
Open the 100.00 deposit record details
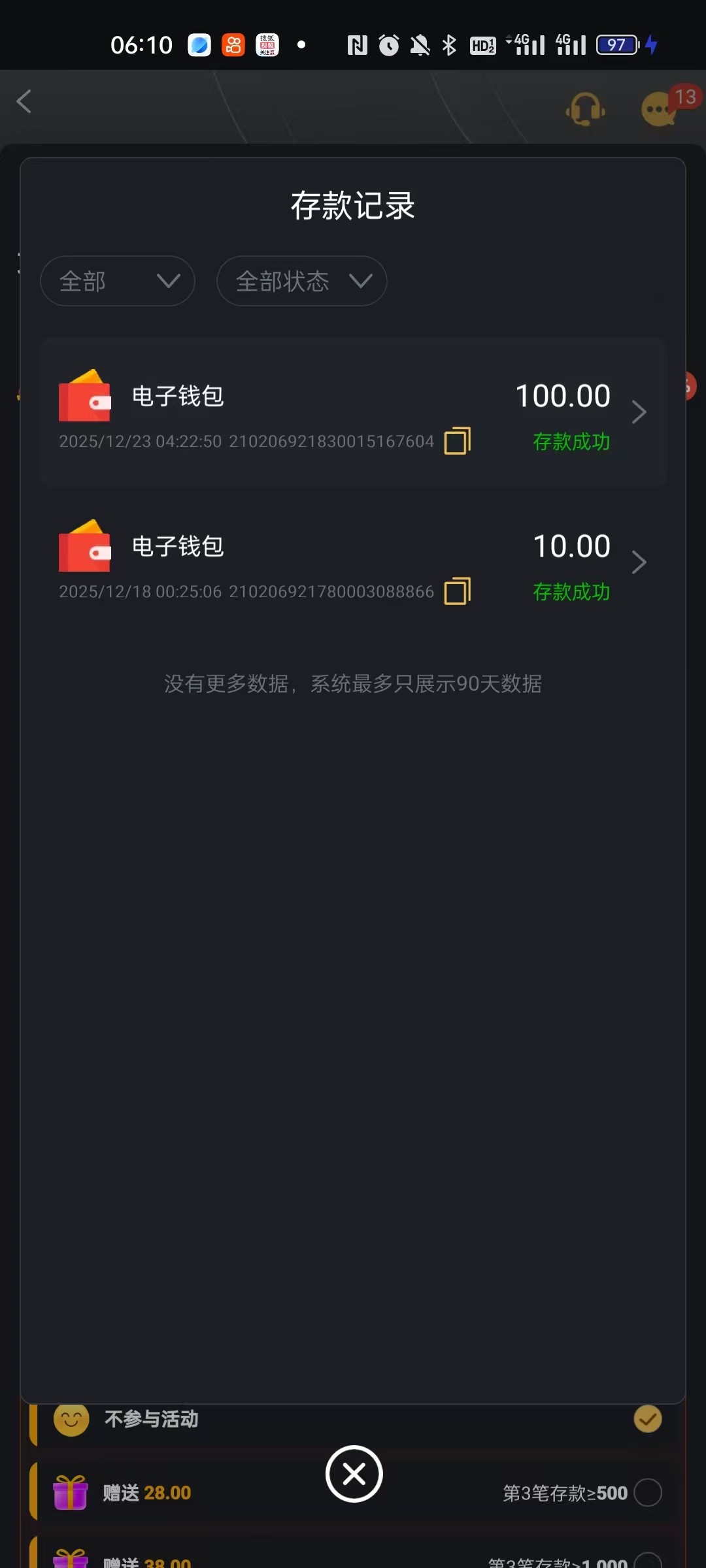[x=639, y=412]
